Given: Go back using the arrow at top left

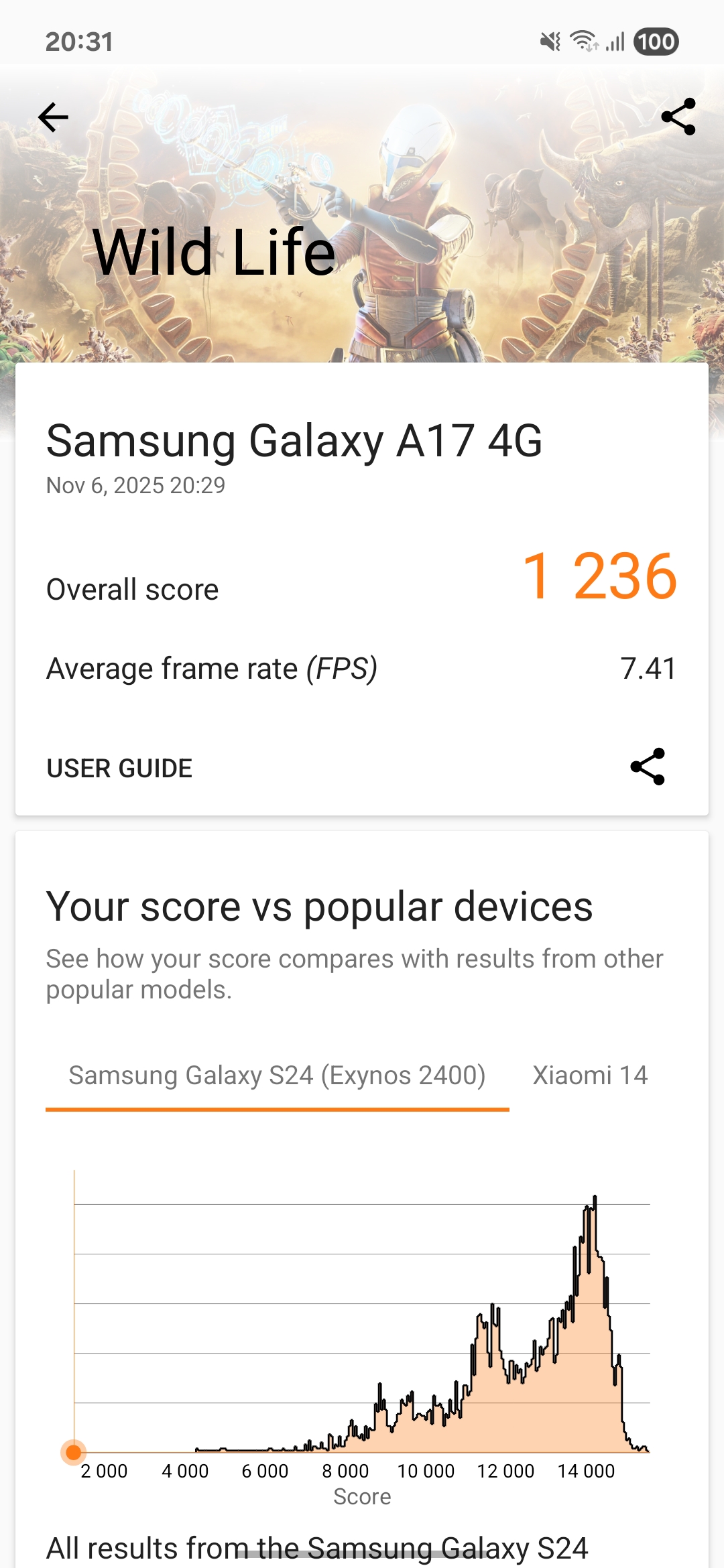Looking at the screenshot, I should click(54, 118).
